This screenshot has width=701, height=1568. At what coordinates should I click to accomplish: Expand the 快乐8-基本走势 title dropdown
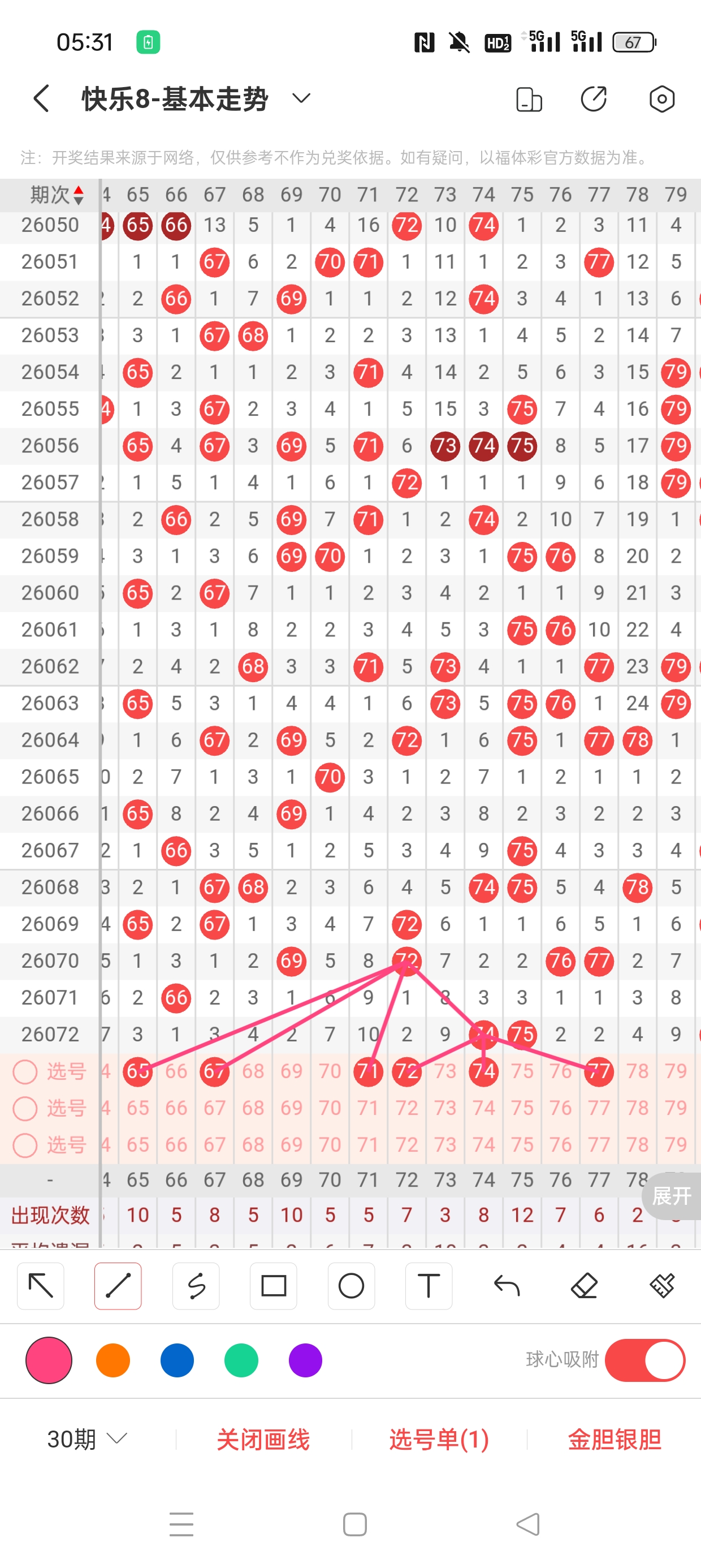(301, 98)
